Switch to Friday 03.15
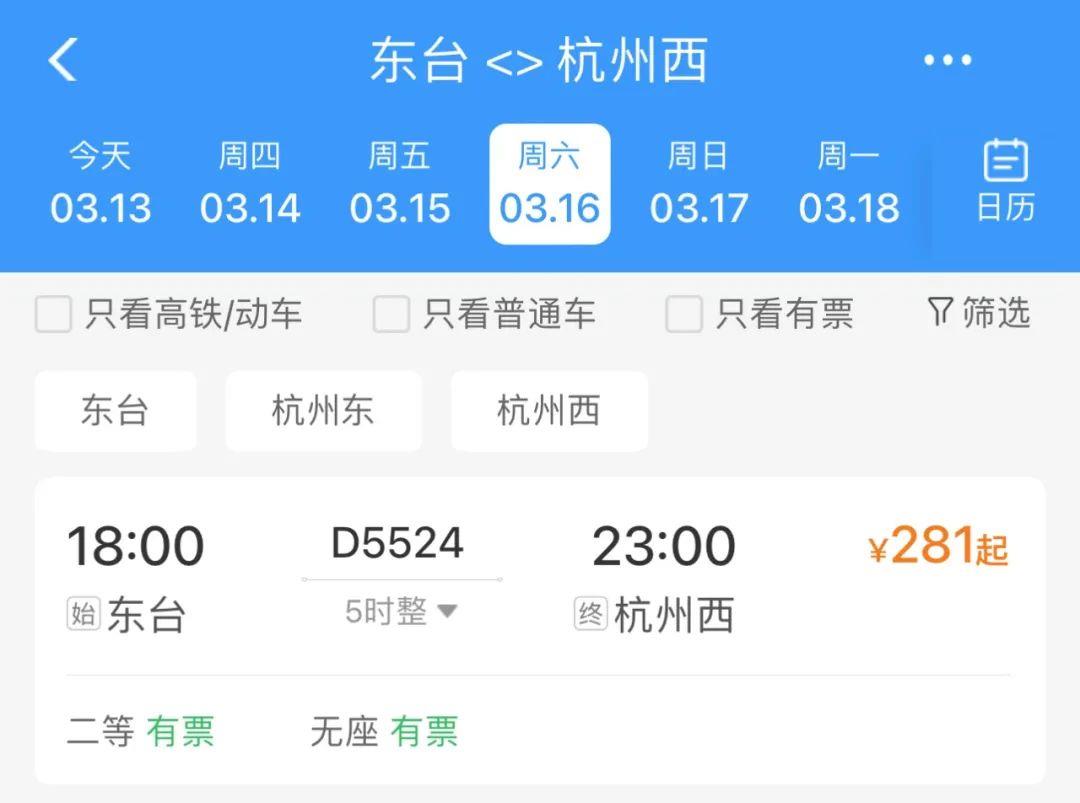 pos(399,184)
